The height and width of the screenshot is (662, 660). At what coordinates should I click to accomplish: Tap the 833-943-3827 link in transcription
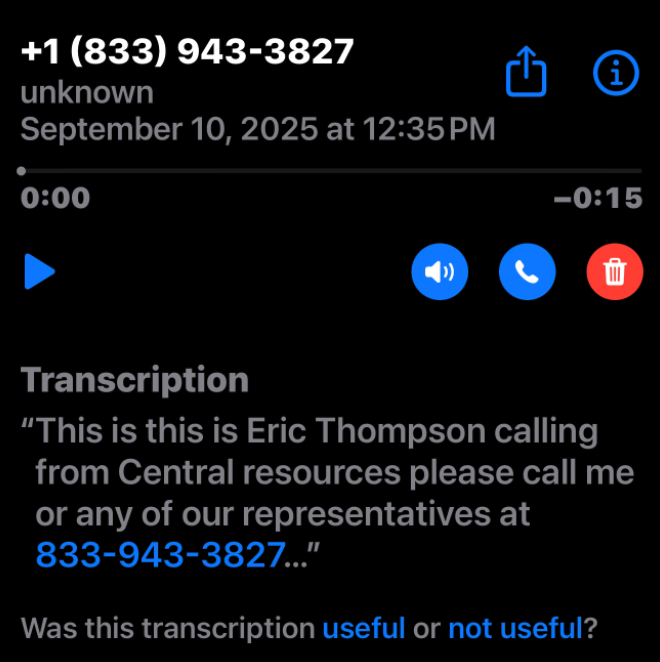tap(160, 554)
